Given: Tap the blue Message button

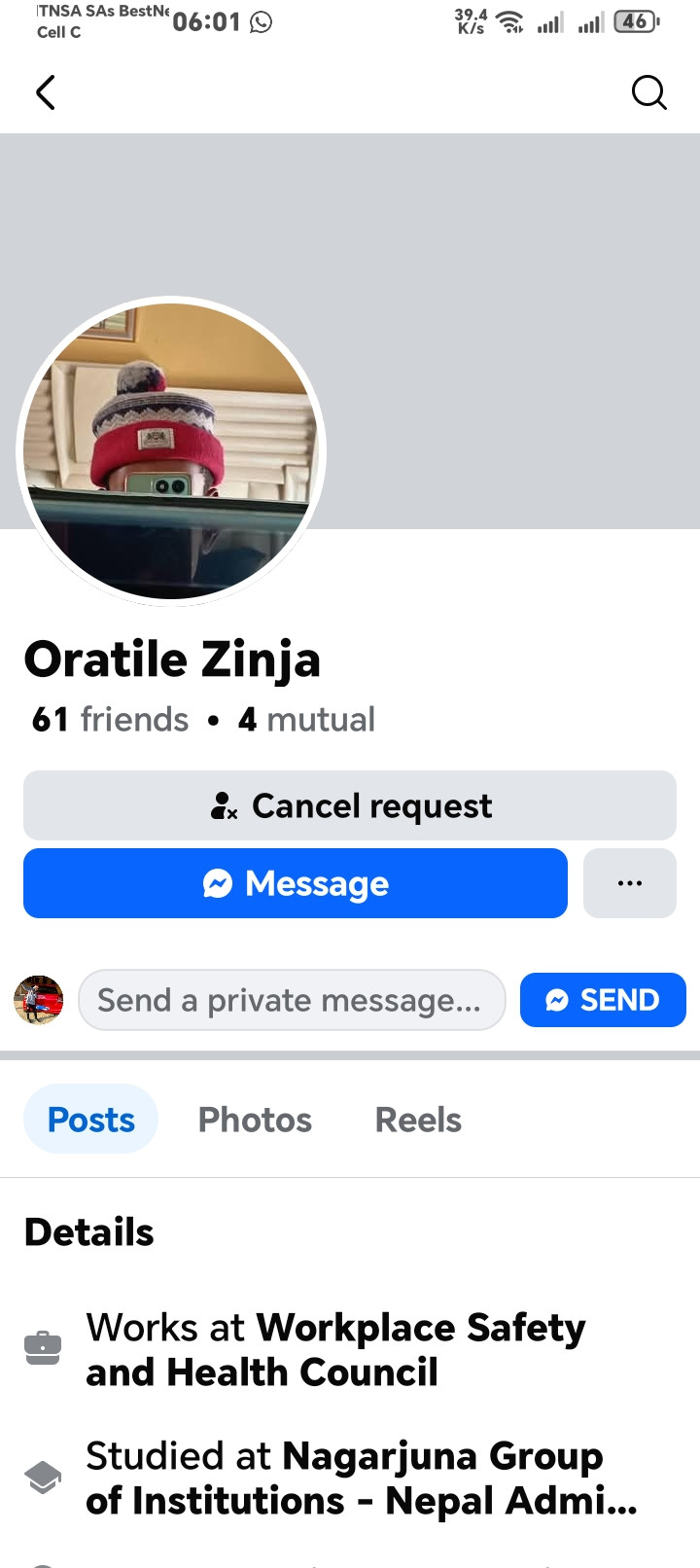Looking at the screenshot, I should (296, 883).
